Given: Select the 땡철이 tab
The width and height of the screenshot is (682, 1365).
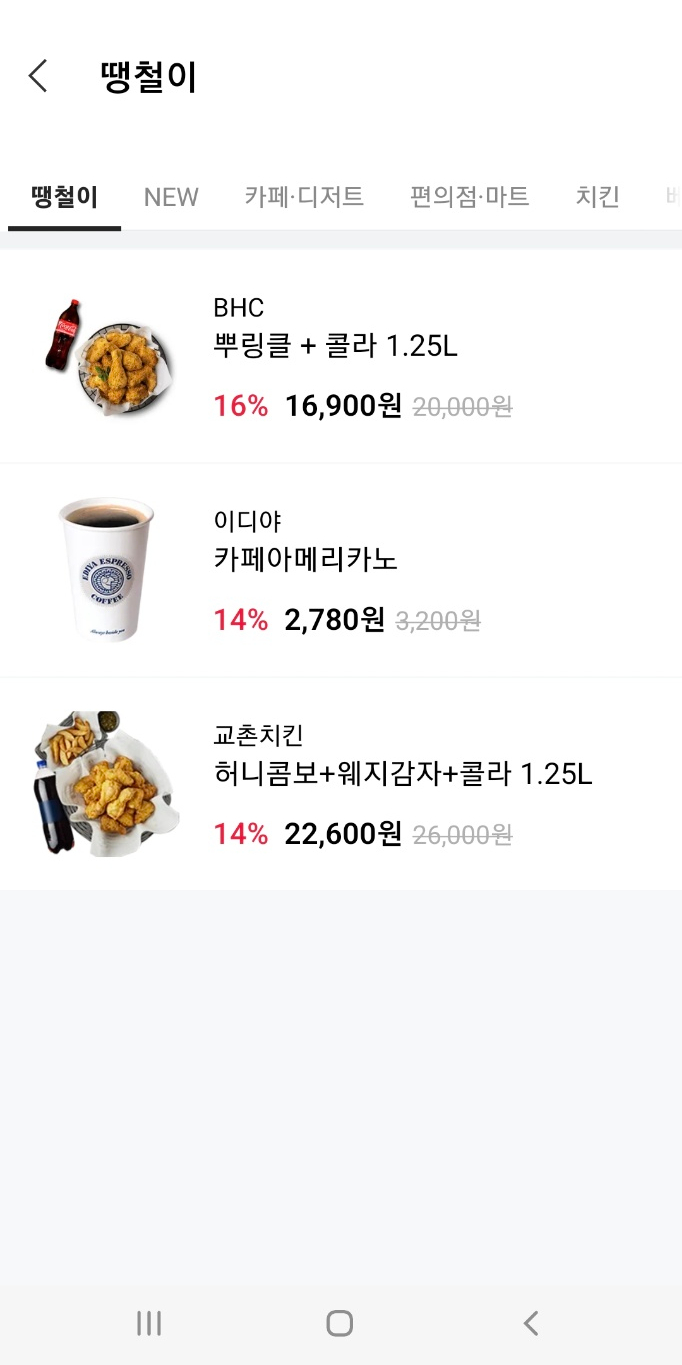Looking at the screenshot, I should tap(65, 197).
